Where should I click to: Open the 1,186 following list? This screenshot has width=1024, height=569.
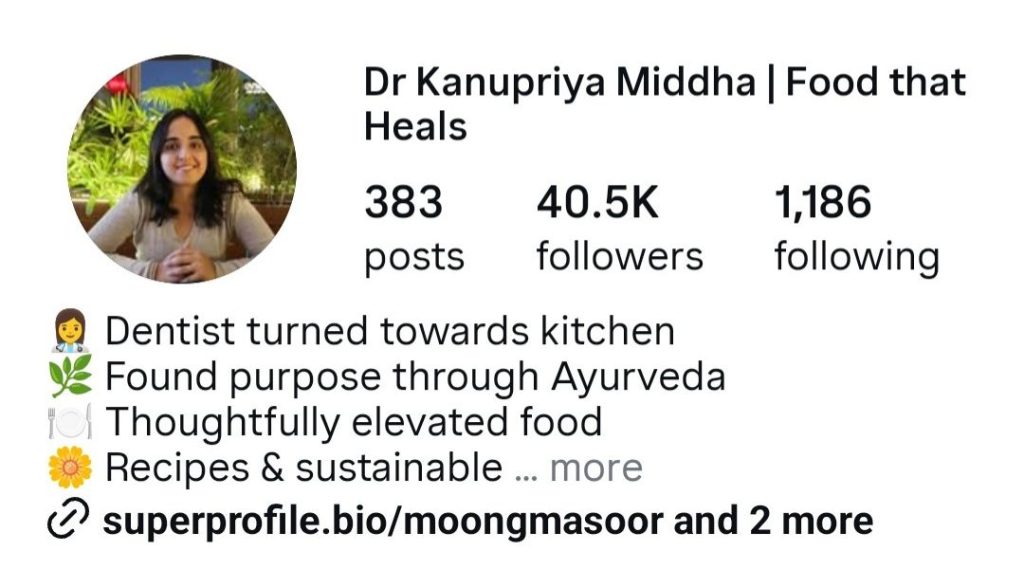coord(856,229)
